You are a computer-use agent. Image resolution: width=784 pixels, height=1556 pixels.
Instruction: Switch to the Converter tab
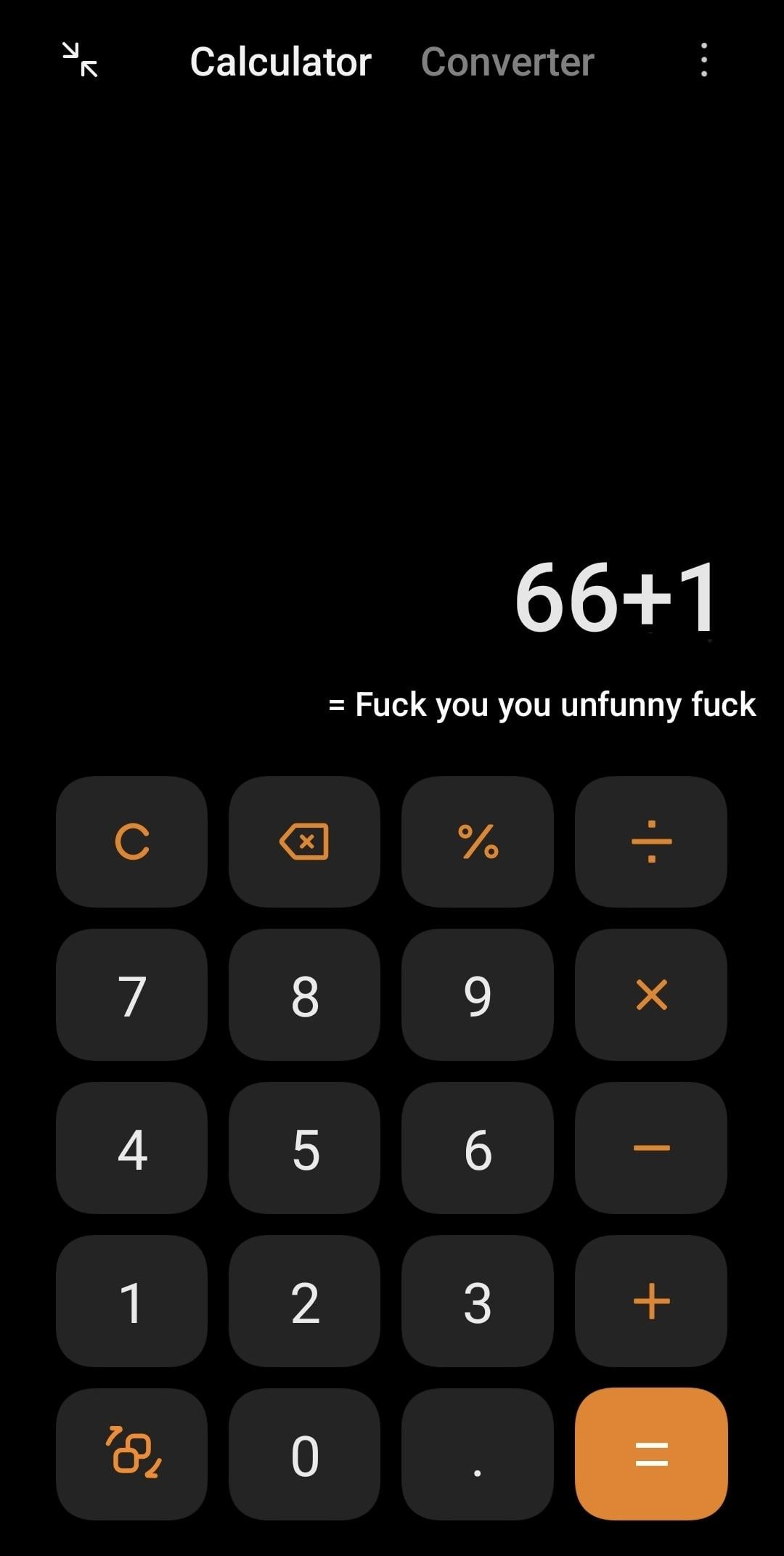coord(507,62)
